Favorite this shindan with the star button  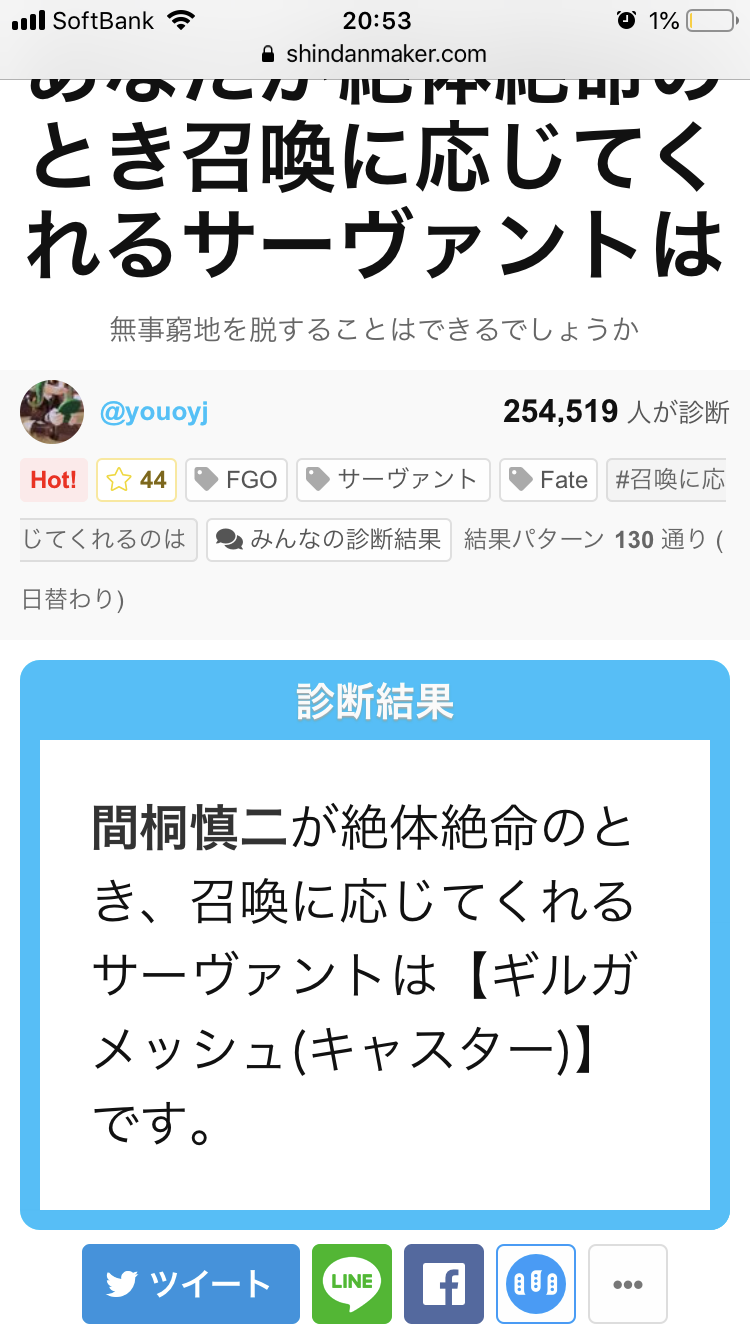[136, 480]
